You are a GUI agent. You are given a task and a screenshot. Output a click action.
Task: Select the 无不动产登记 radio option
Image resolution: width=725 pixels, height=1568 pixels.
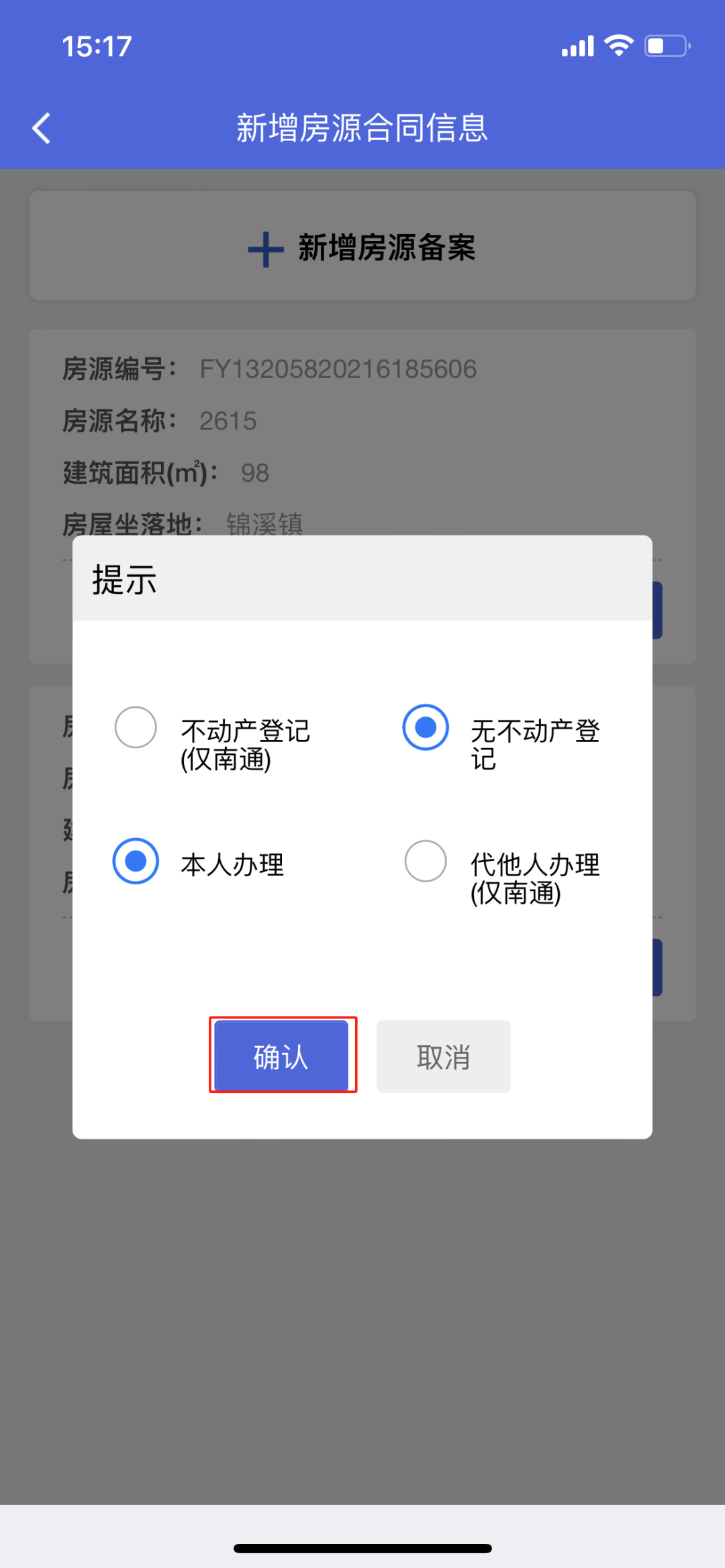click(426, 727)
